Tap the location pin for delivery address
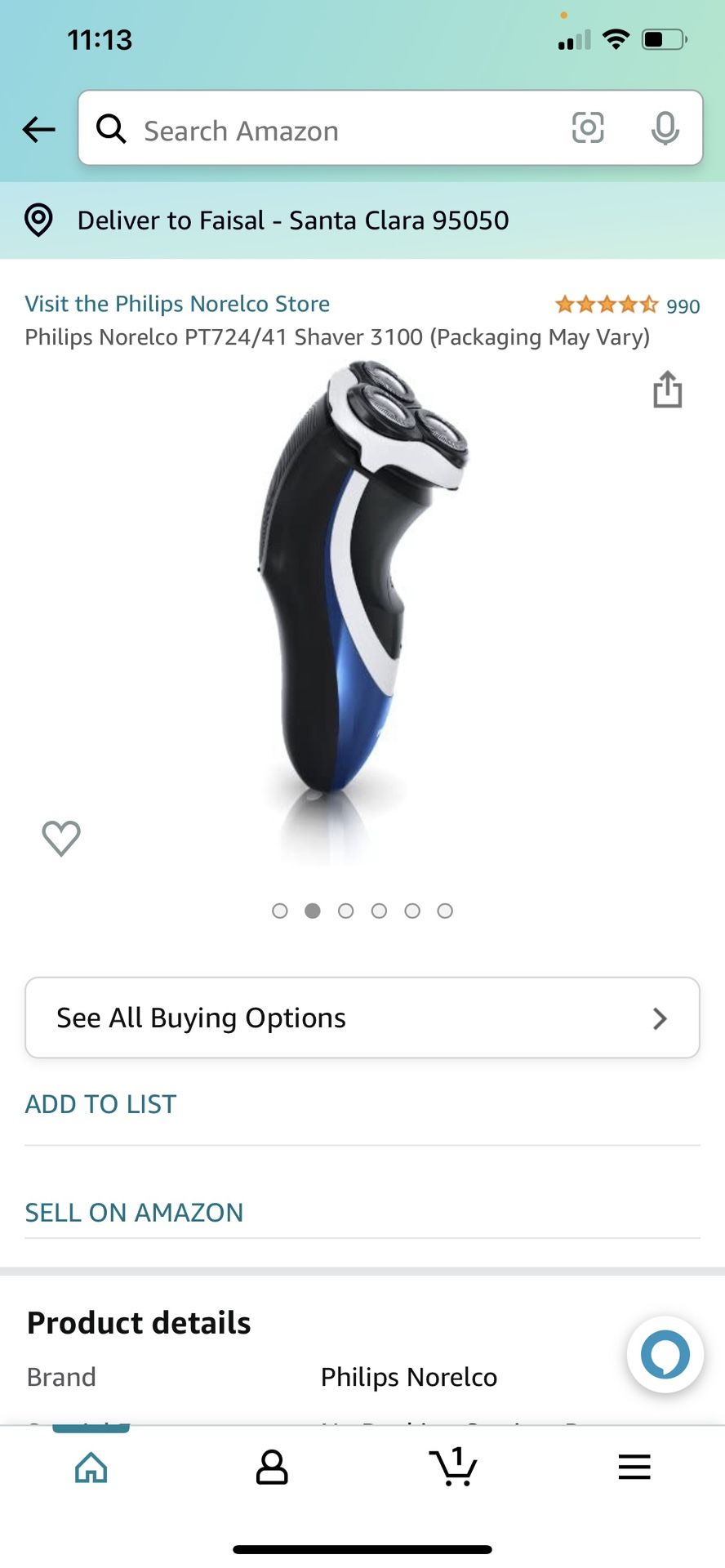The image size is (725, 1568). pyautogui.click(x=38, y=220)
